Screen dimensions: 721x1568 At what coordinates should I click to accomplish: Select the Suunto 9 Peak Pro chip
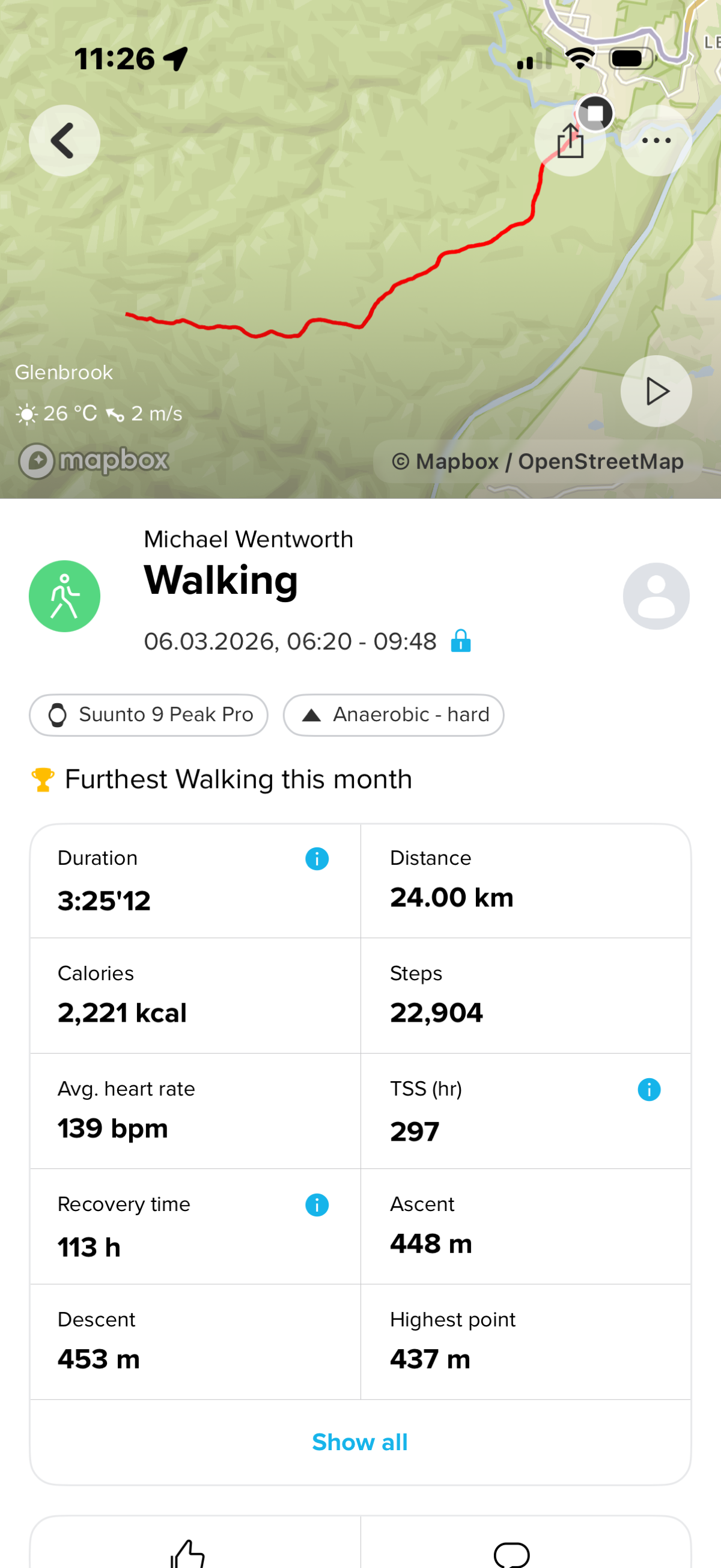[x=148, y=715]
